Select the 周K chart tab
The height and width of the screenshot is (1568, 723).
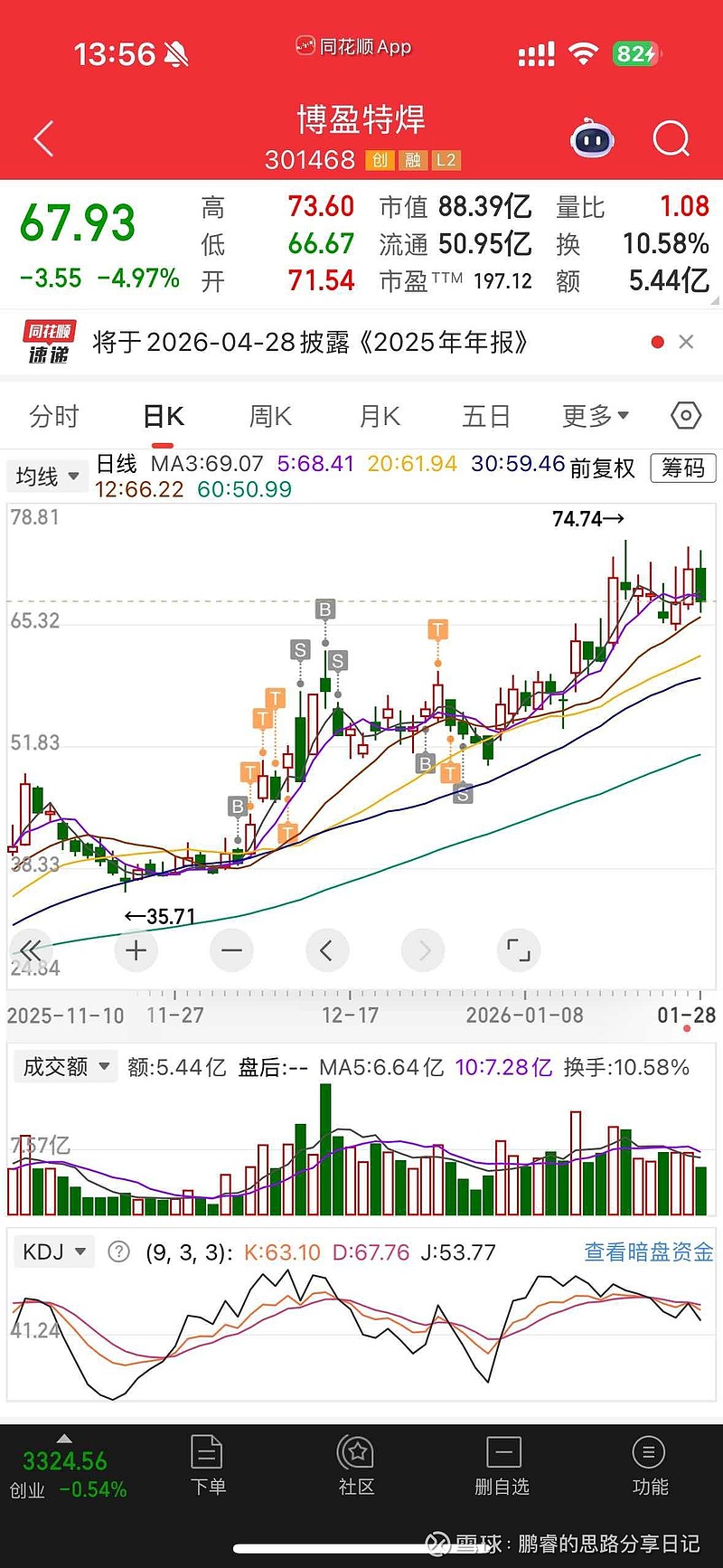tap(270, 416)
